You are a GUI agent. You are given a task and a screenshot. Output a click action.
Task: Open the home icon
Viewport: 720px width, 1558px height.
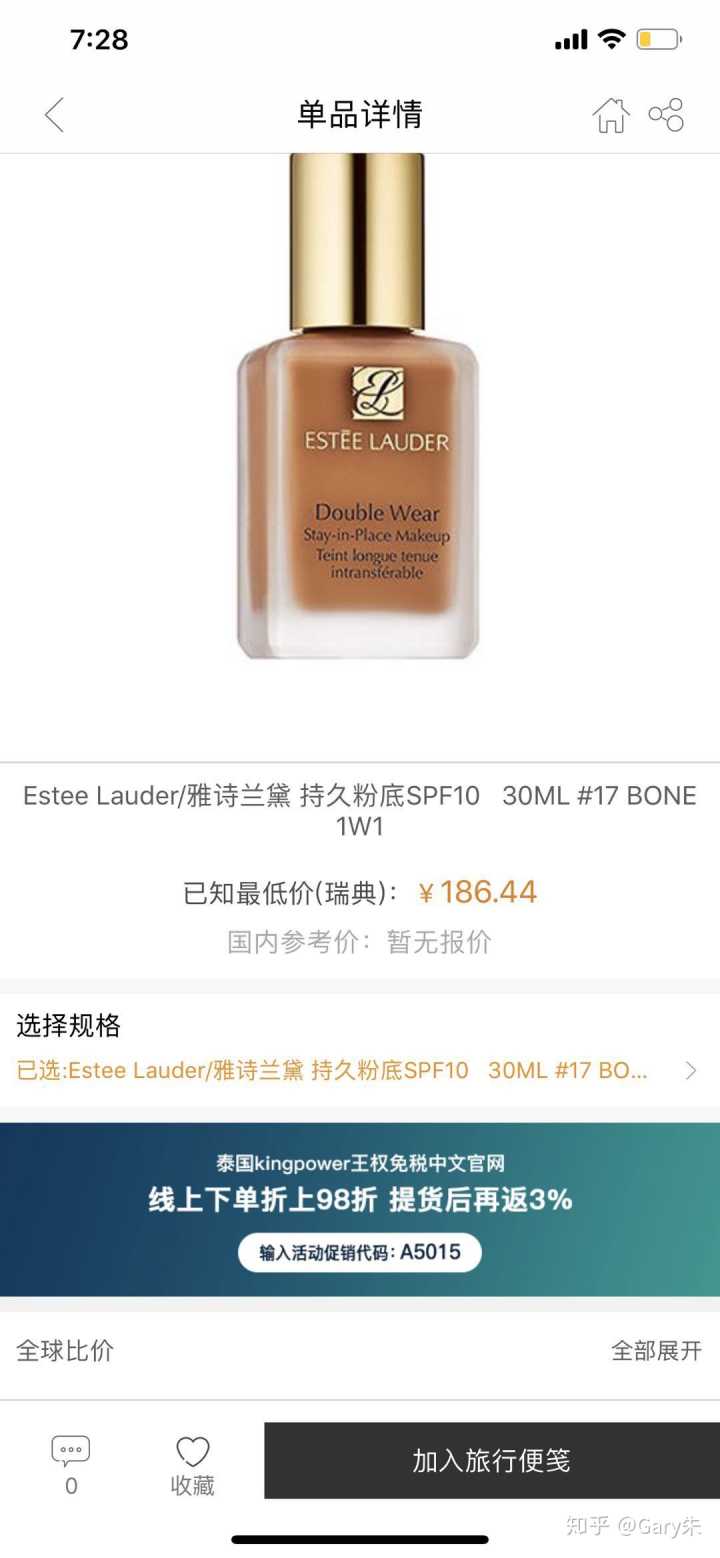coord(610,115)
